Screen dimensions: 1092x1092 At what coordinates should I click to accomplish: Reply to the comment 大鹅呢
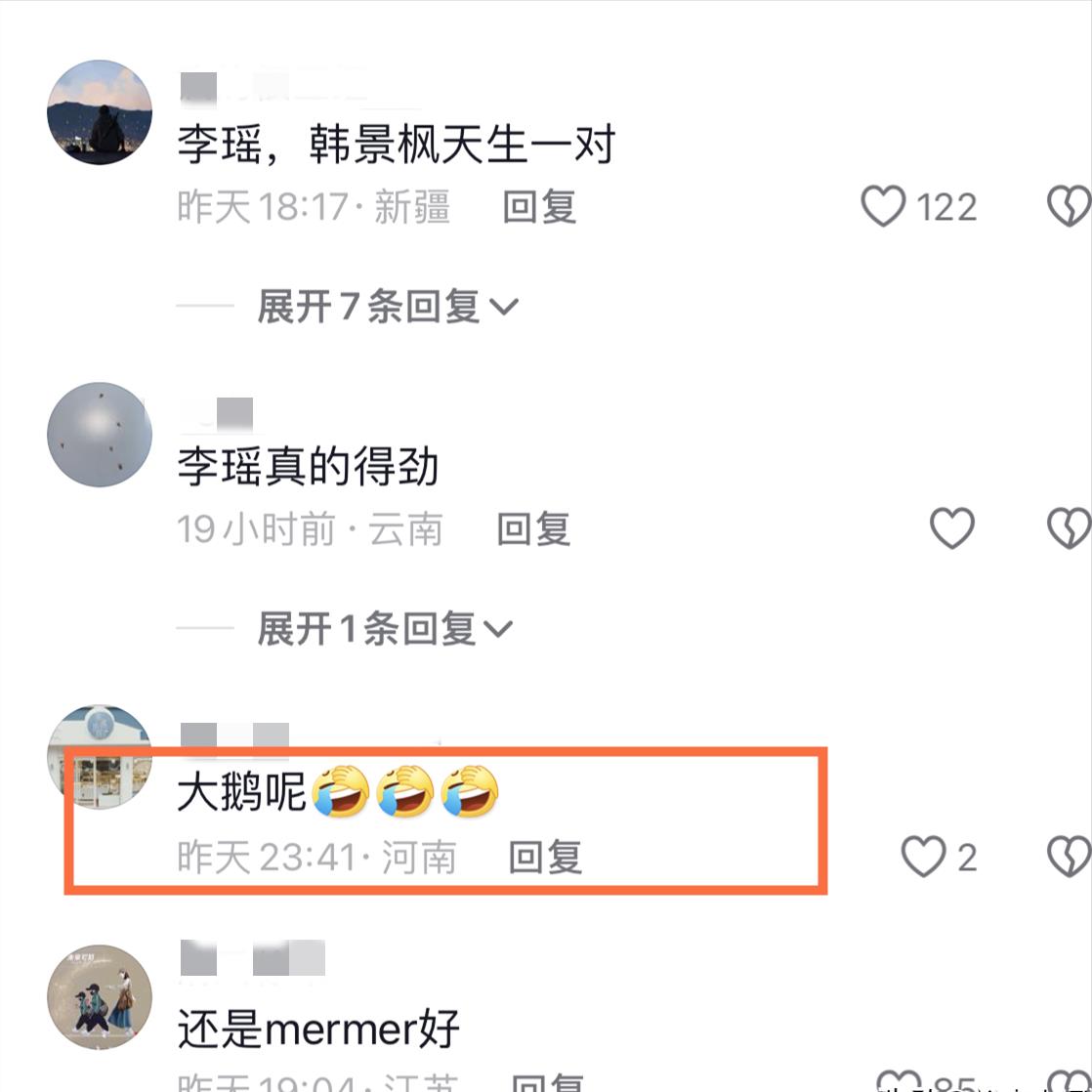tap(545, 857)
